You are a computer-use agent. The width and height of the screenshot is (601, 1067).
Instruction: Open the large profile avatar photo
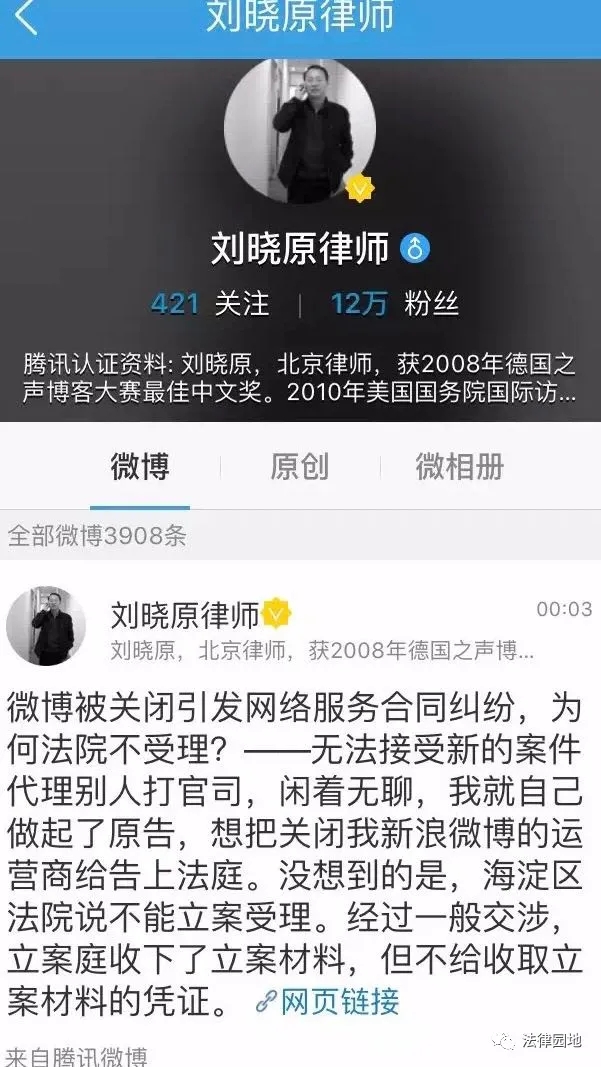pyautogui.click(x=300, y=130)
